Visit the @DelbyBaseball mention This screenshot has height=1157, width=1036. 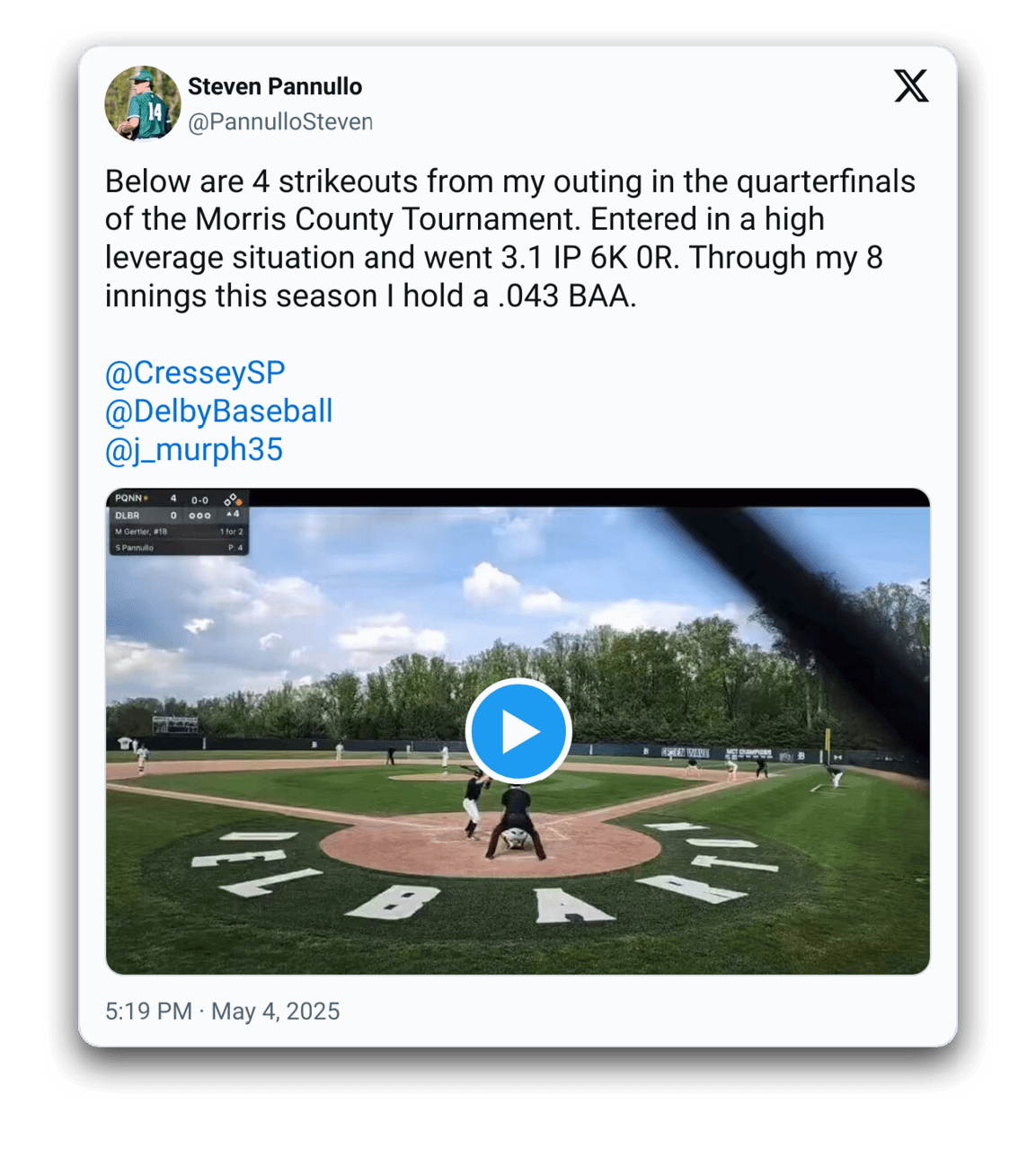click(x=218, y=411)
